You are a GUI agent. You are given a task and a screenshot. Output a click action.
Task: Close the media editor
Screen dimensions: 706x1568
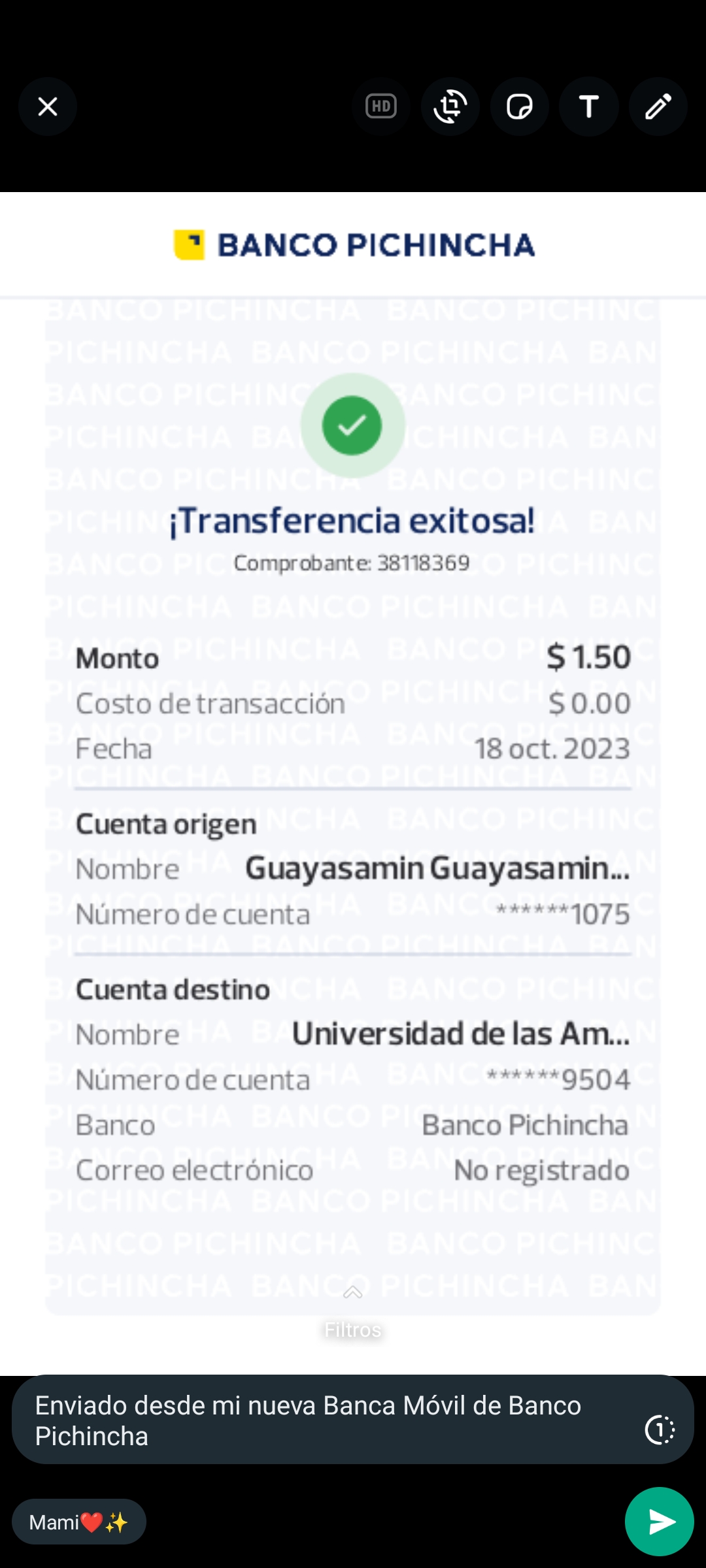[x=48, y=106]
